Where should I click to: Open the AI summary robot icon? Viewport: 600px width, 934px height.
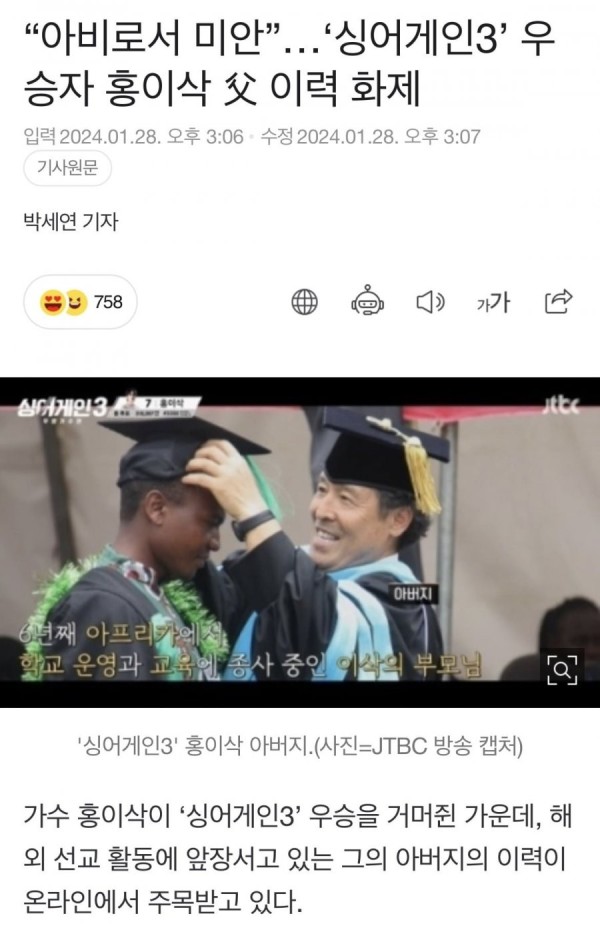(x=368, y=301)
